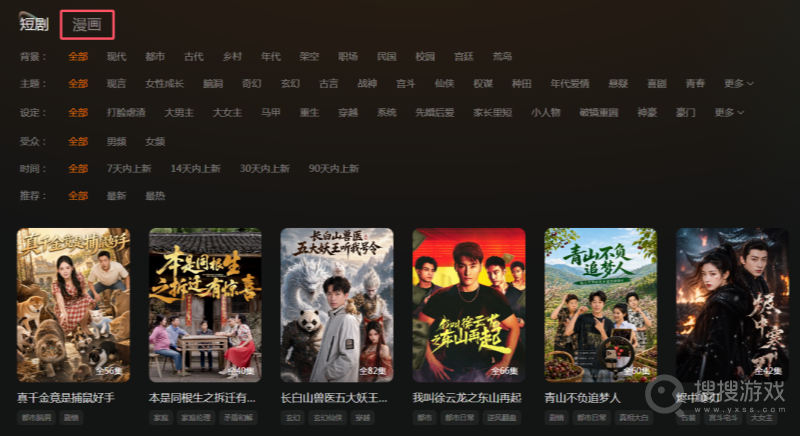800x436 pixels.
Task: Filter by 30天内上新
Action: click(x=264, y=168)
